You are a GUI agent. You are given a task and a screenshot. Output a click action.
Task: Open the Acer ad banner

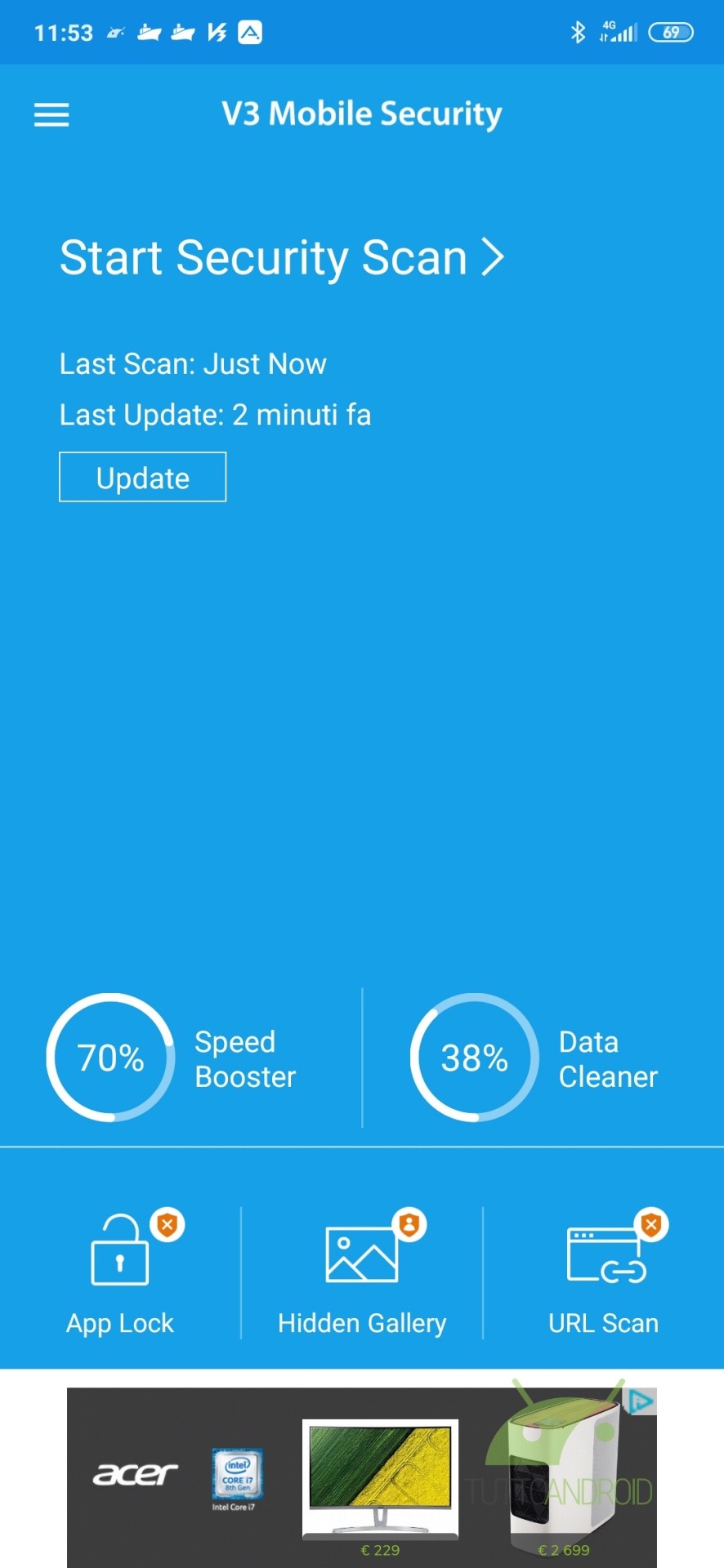coord(362,1477)
